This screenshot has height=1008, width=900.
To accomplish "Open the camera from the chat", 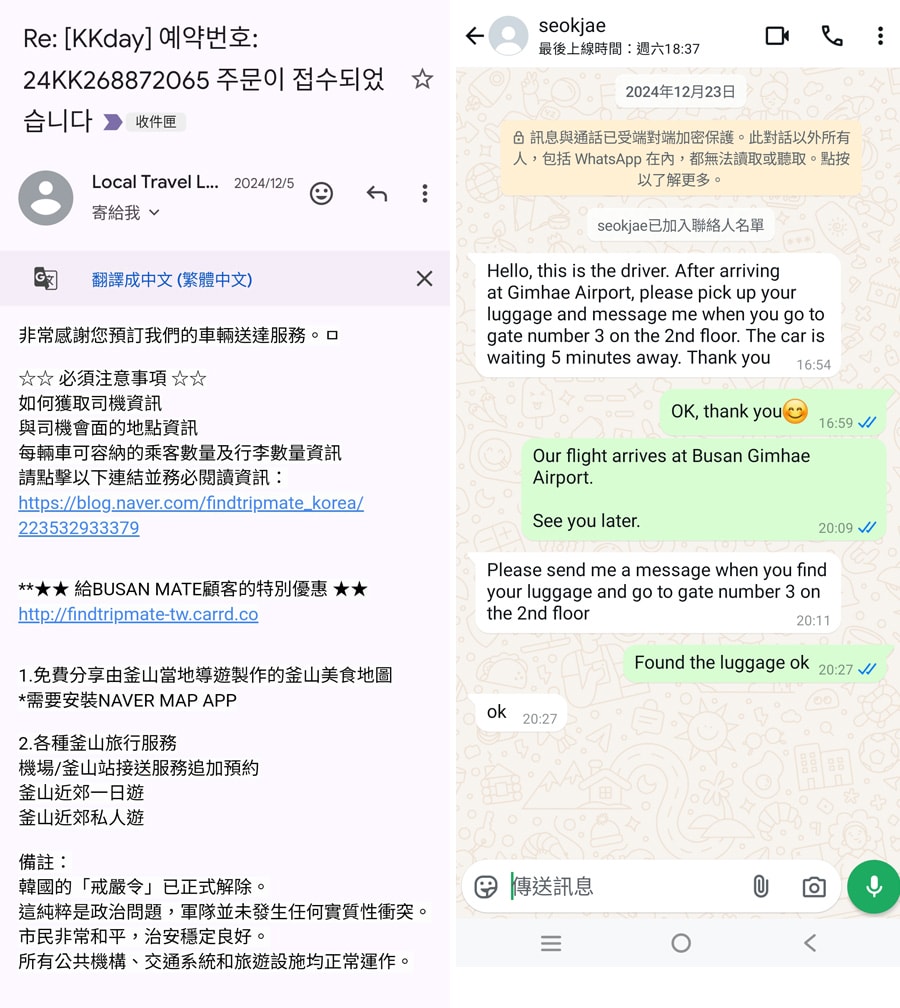I will coord(814,887).
